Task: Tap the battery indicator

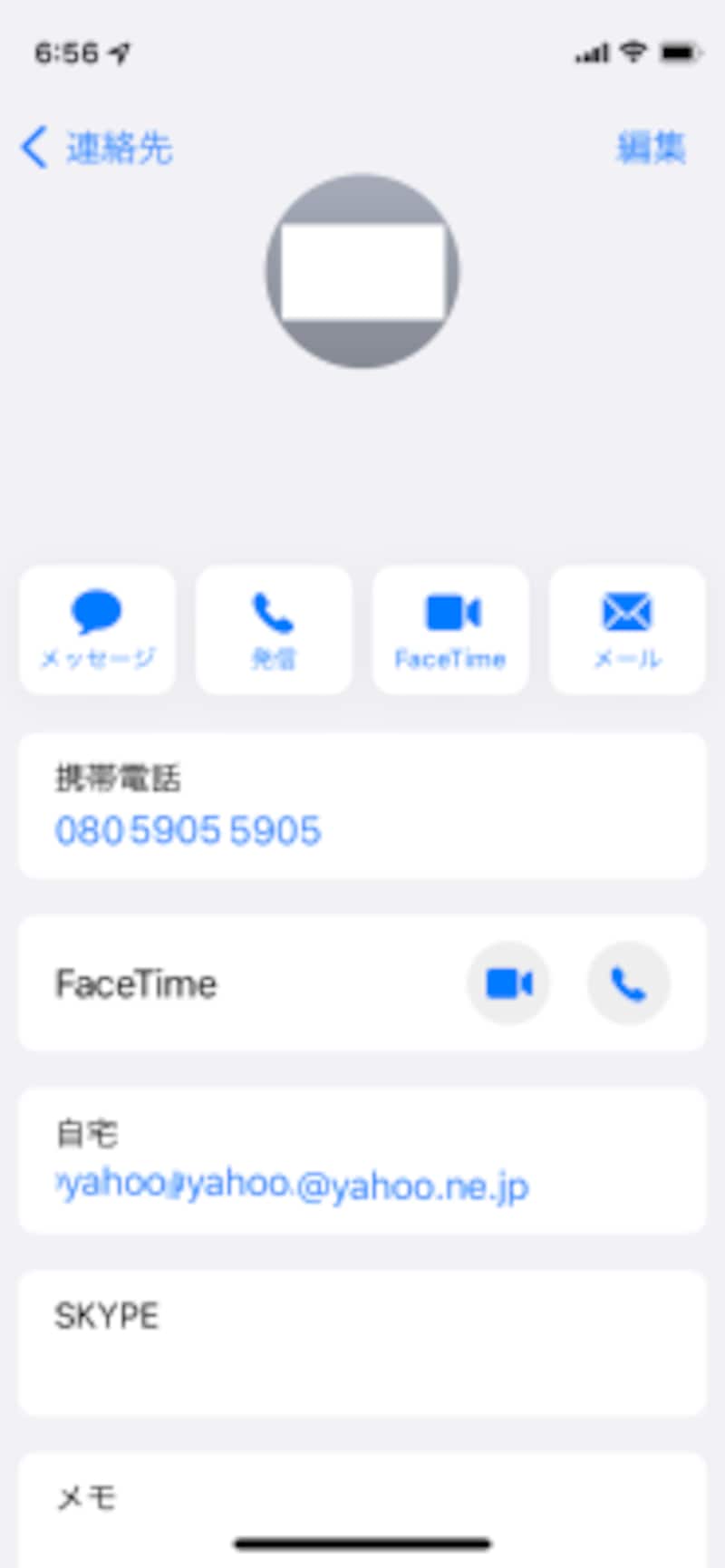Action: point(681,54)
